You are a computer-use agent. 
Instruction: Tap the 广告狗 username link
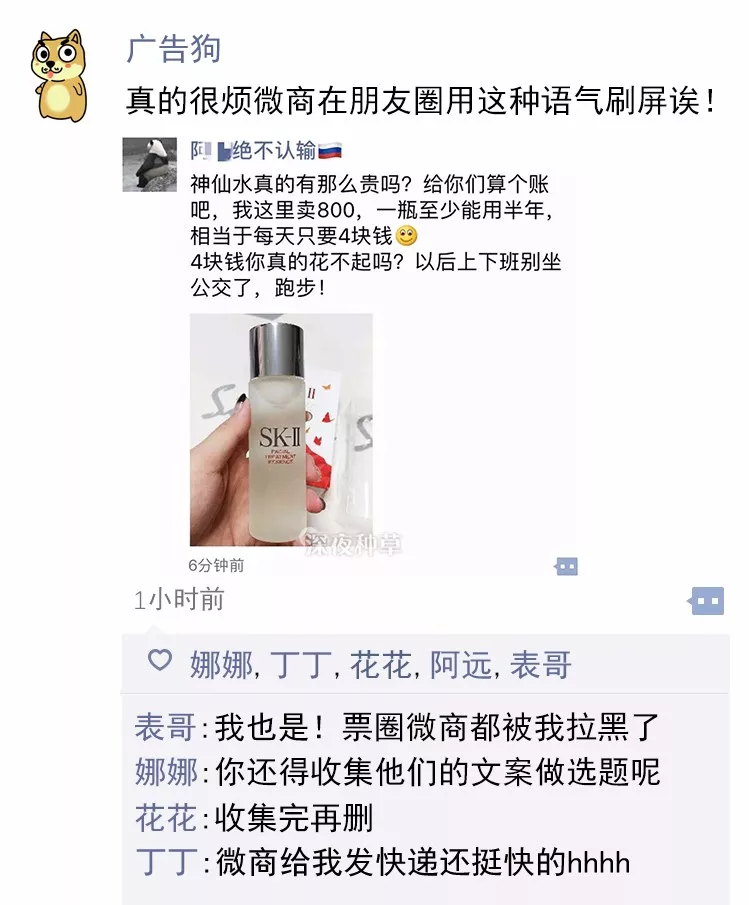172,48
